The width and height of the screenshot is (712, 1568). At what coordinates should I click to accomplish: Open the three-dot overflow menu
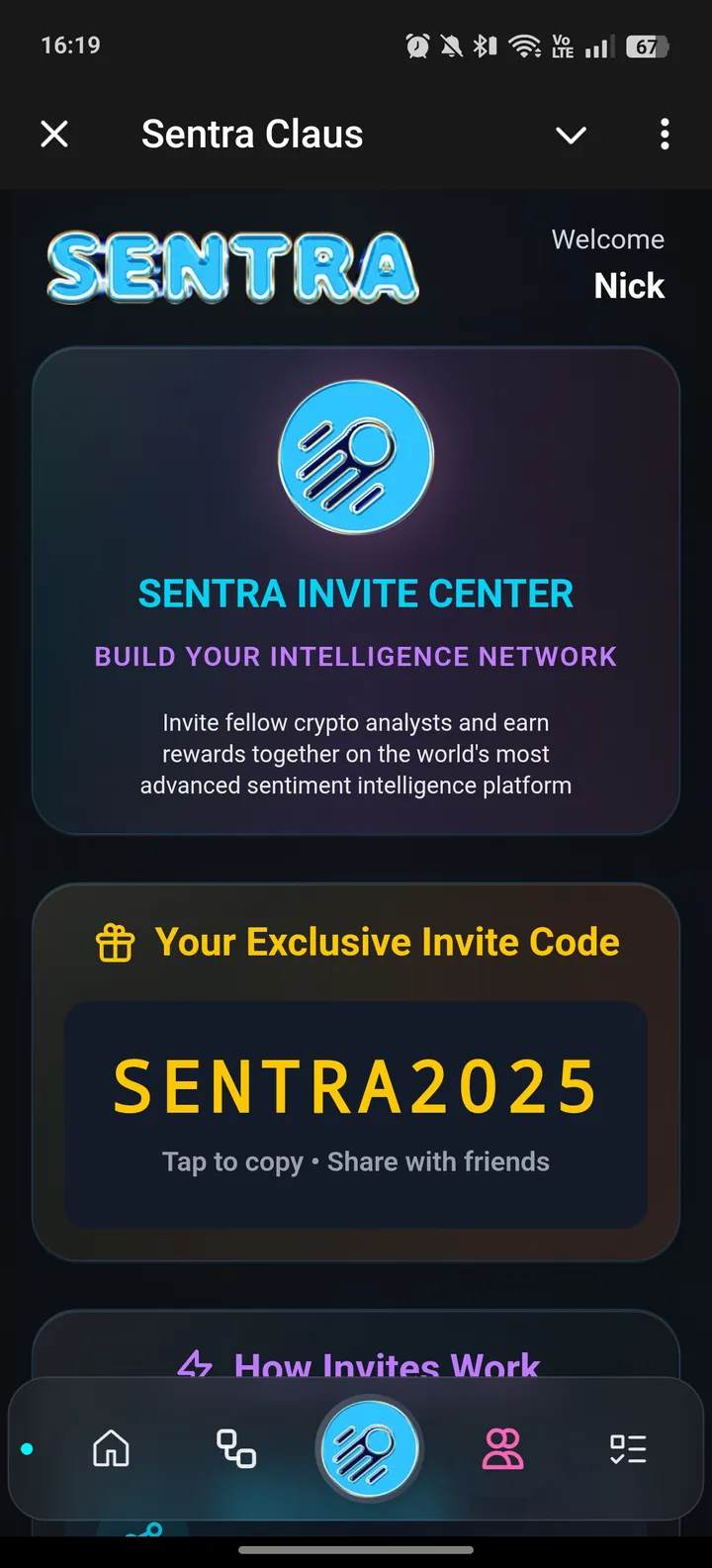point(665,134)
